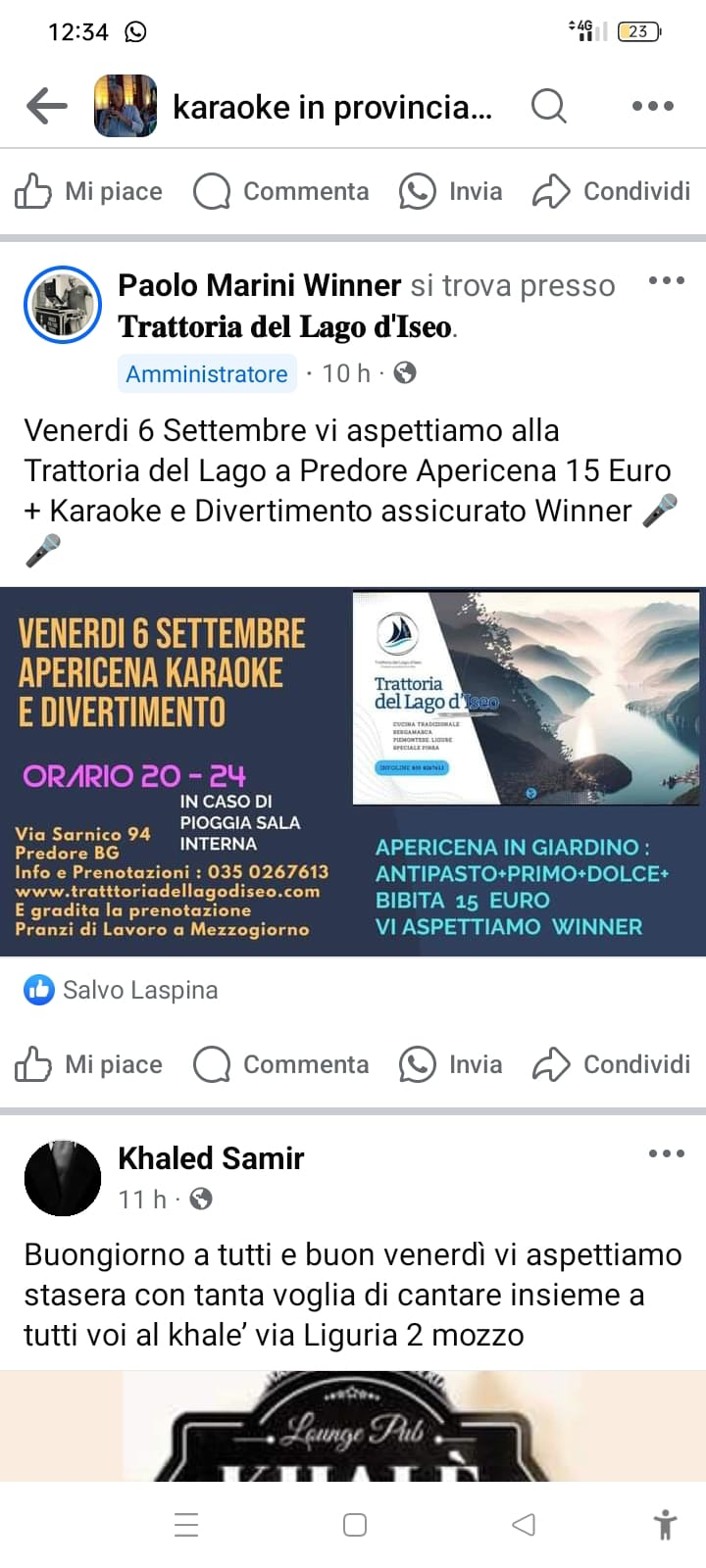
Task: Open Khaled Samir's profile
Action: (x=211, y=1158)
